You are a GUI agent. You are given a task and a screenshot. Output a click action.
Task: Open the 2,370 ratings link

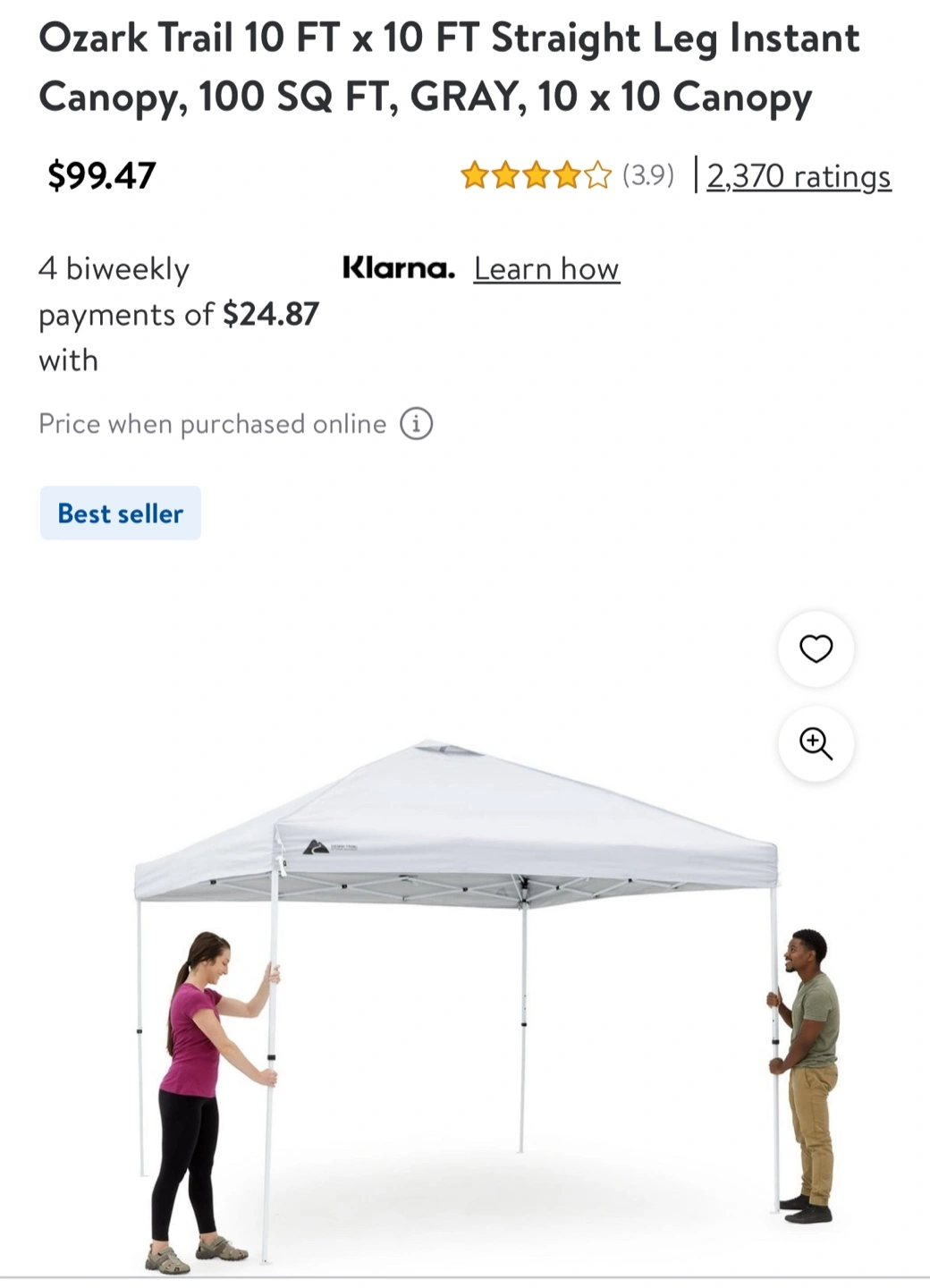pos(798,176)
